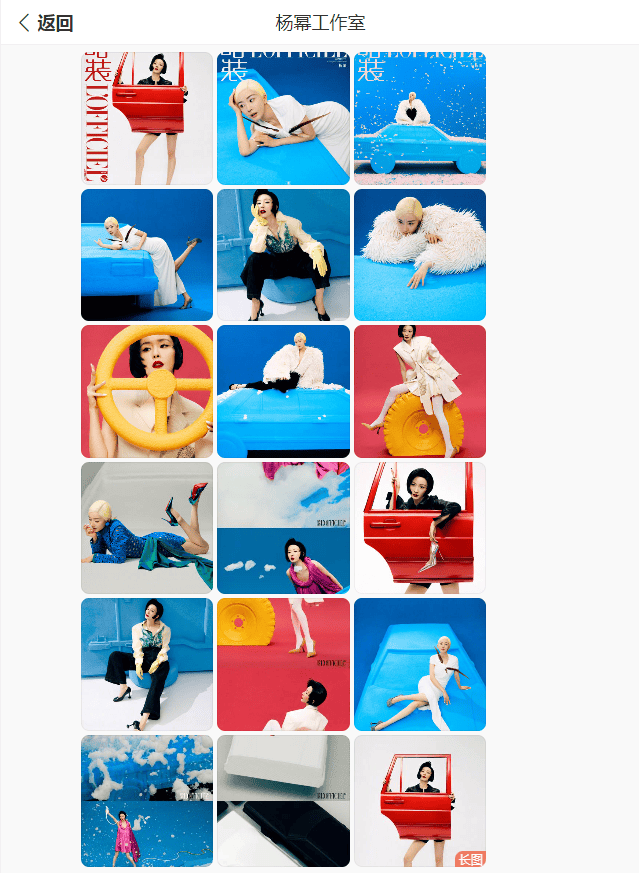Open photo of woman kicking leg beside blue car
The image size is (639, 873).
pos(147,254)
